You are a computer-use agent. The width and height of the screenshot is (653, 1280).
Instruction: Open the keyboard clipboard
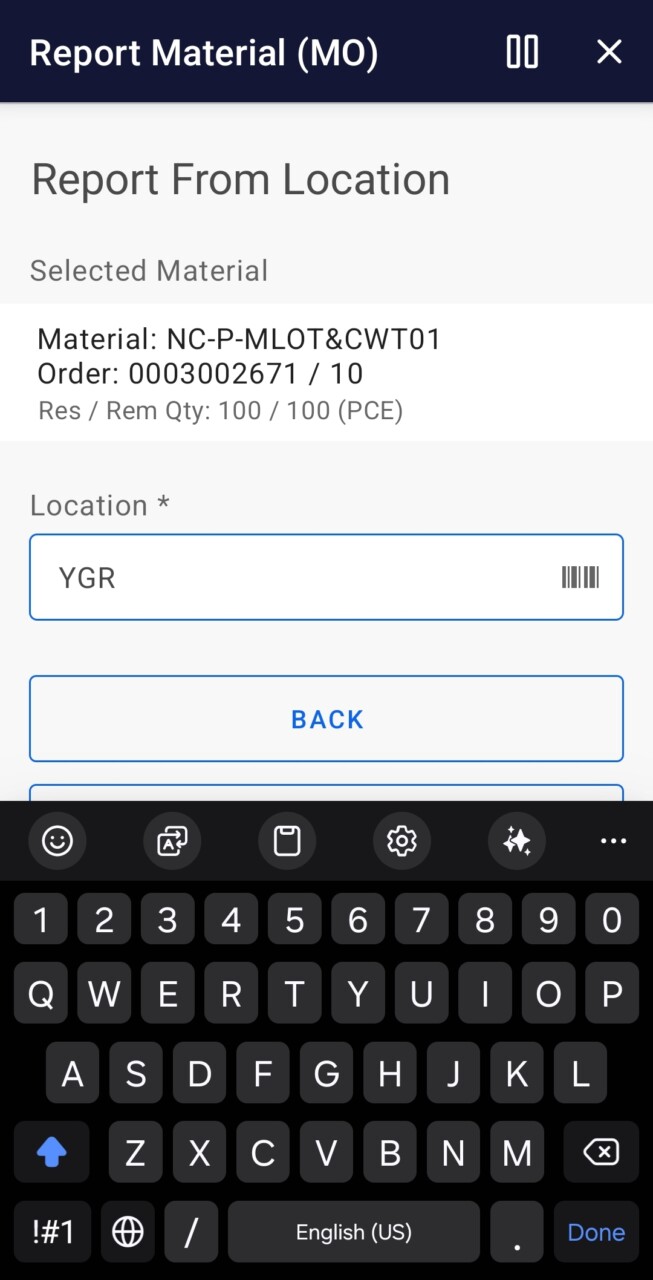[x=287, y=841]
